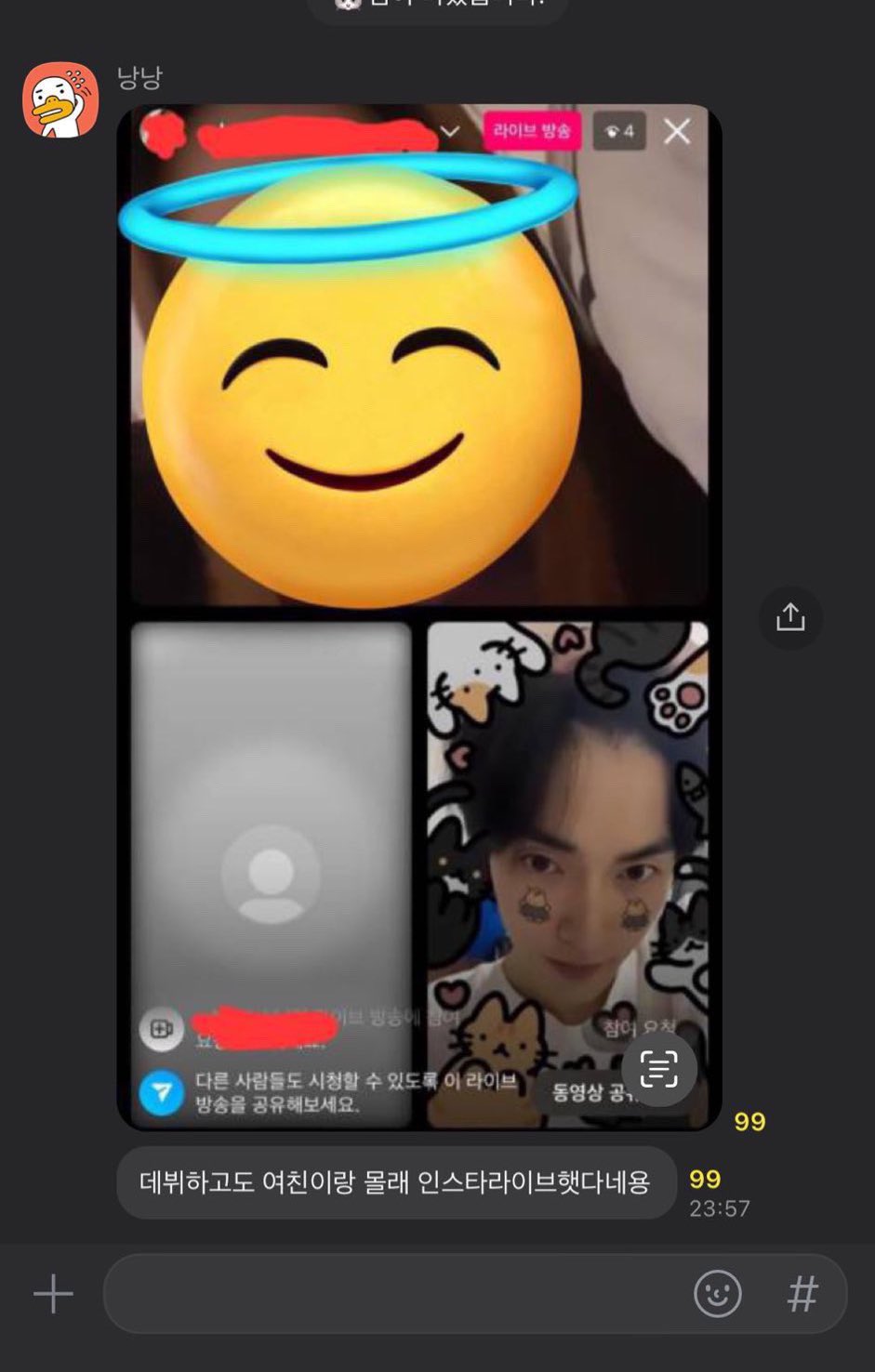This screenshot has height=1372, width=875.
Task: Scan text in the shared image
Action: coord(658,1069)
